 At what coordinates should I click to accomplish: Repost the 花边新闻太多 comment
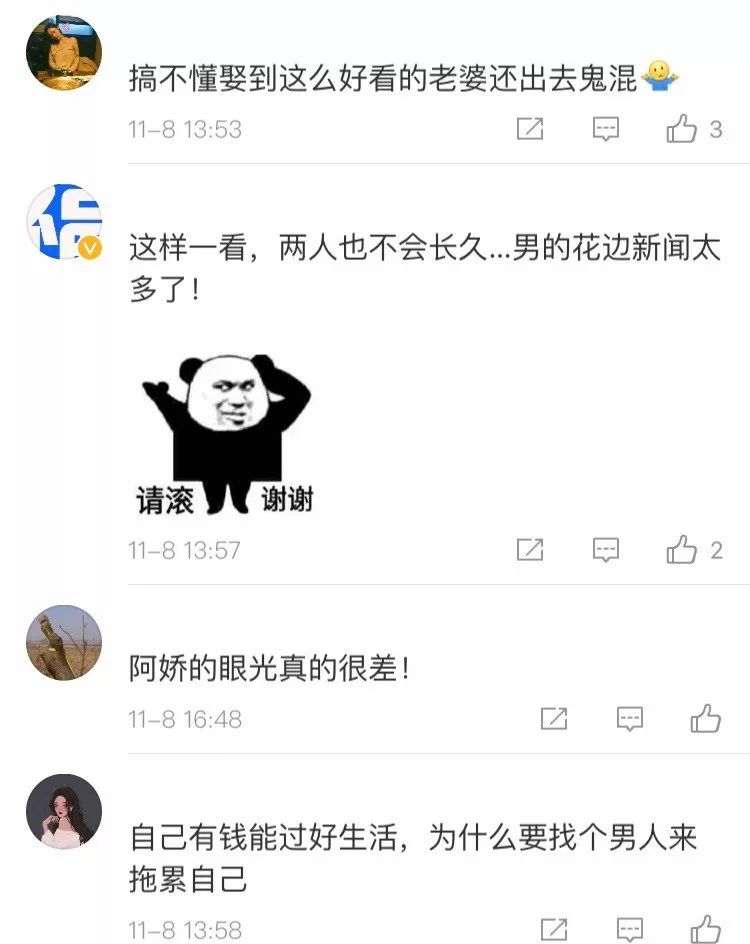[x=530, y=549]
